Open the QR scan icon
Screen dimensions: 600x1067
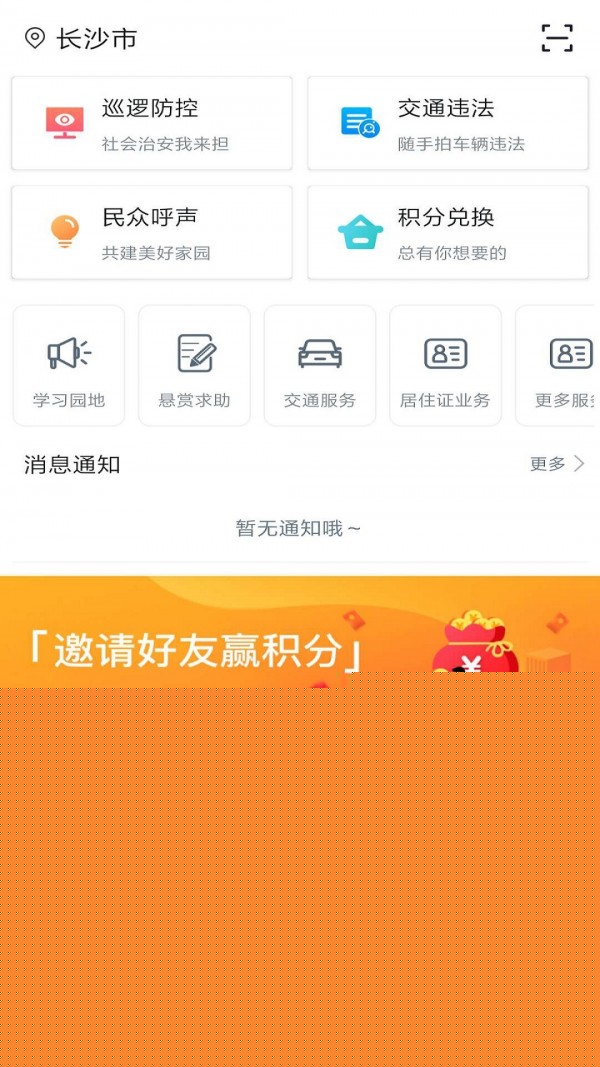coord(557,38)
